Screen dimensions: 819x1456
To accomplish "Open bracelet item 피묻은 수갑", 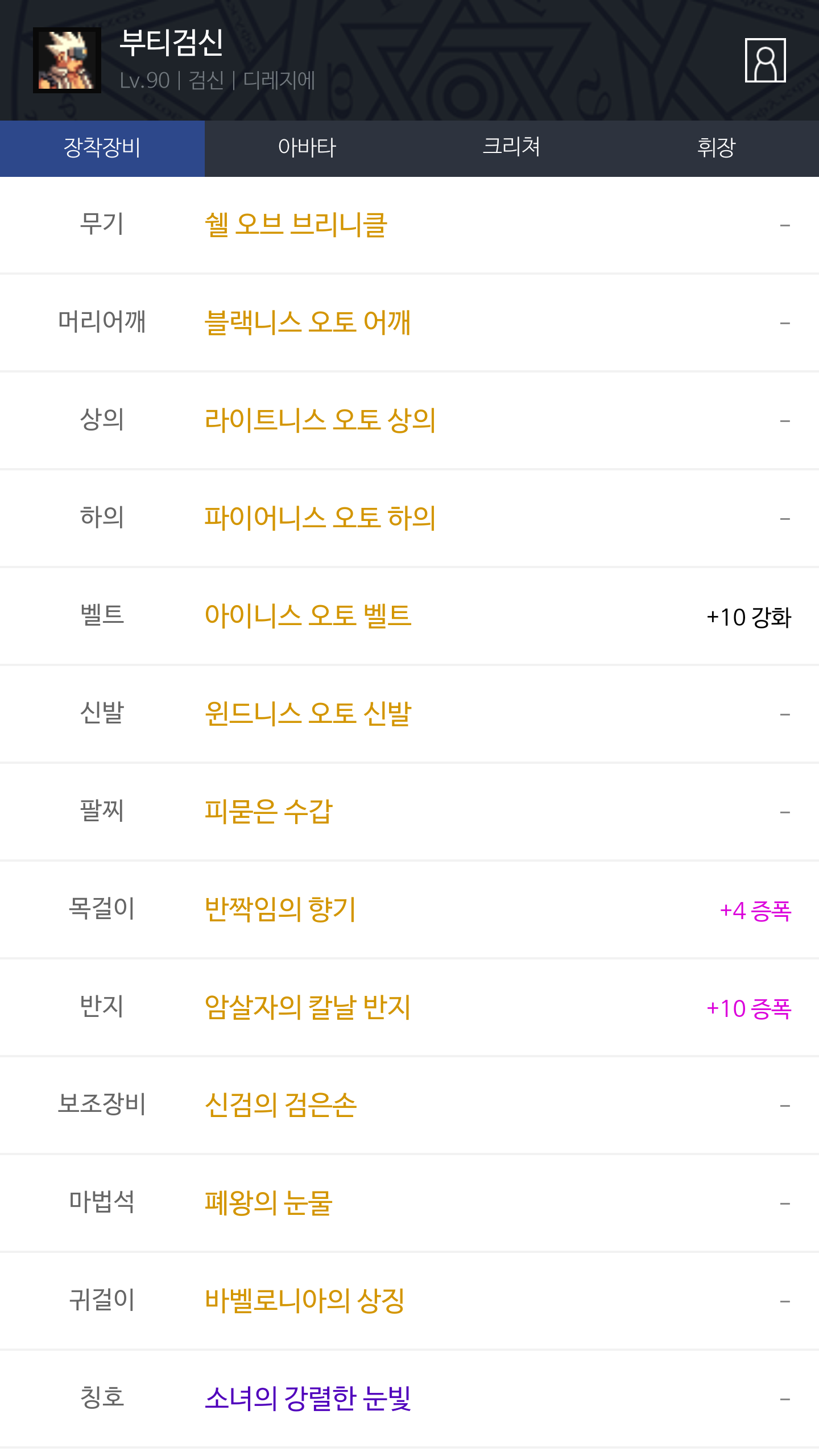I will coord(268,812).
